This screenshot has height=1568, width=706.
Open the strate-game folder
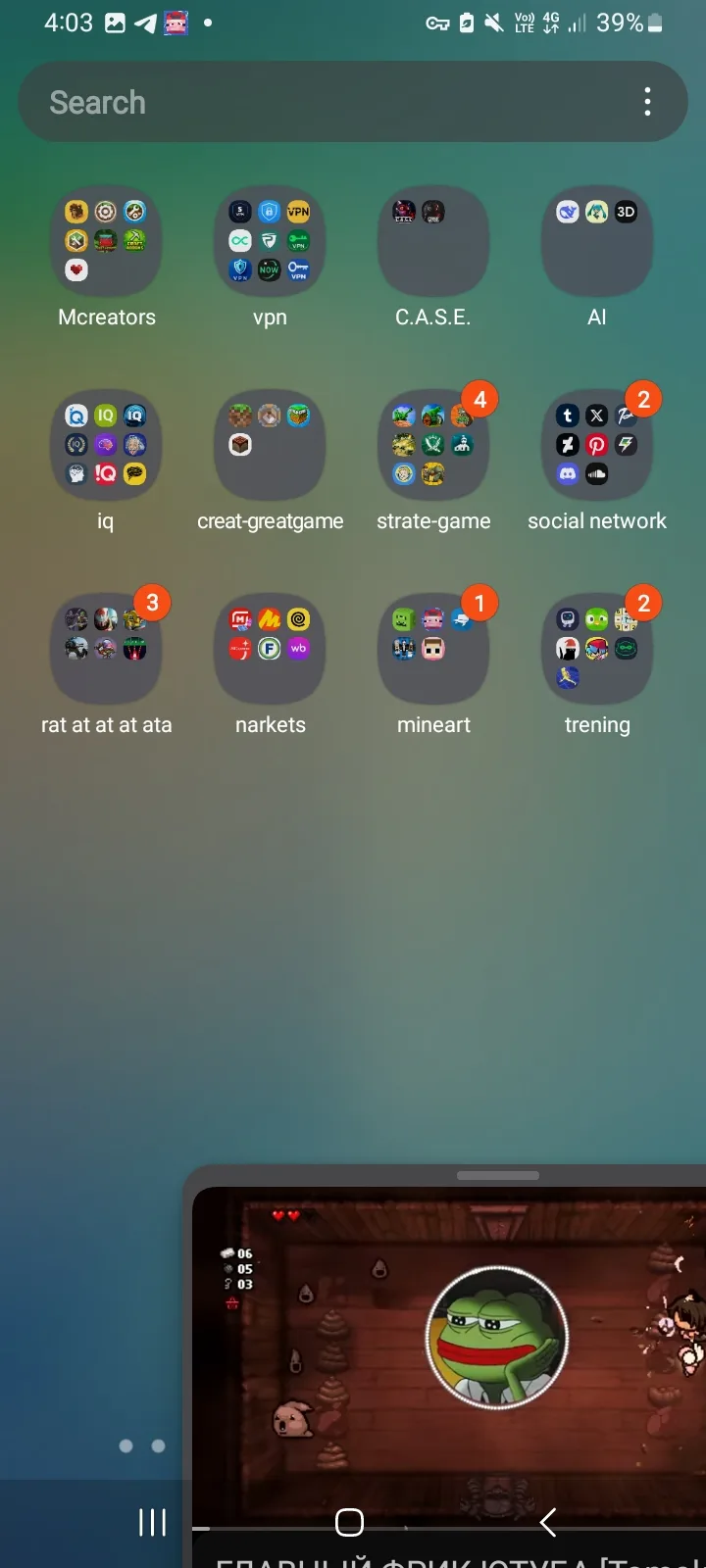pos(433,445)
